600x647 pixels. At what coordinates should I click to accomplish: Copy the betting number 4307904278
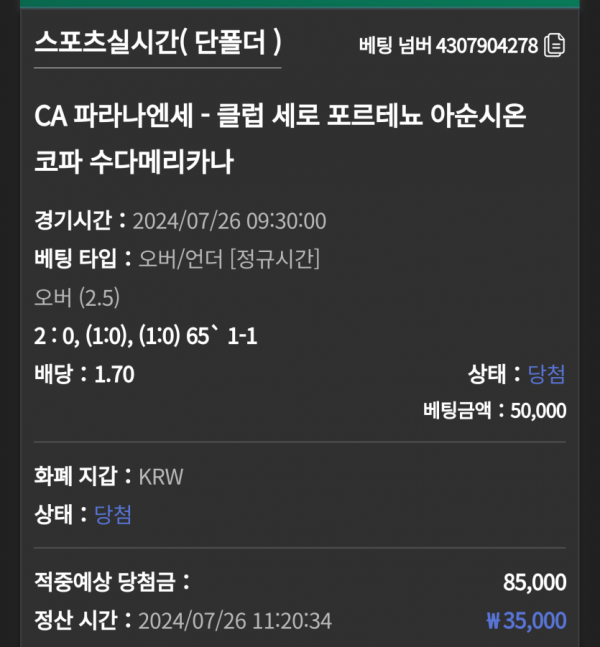(555, 45)
